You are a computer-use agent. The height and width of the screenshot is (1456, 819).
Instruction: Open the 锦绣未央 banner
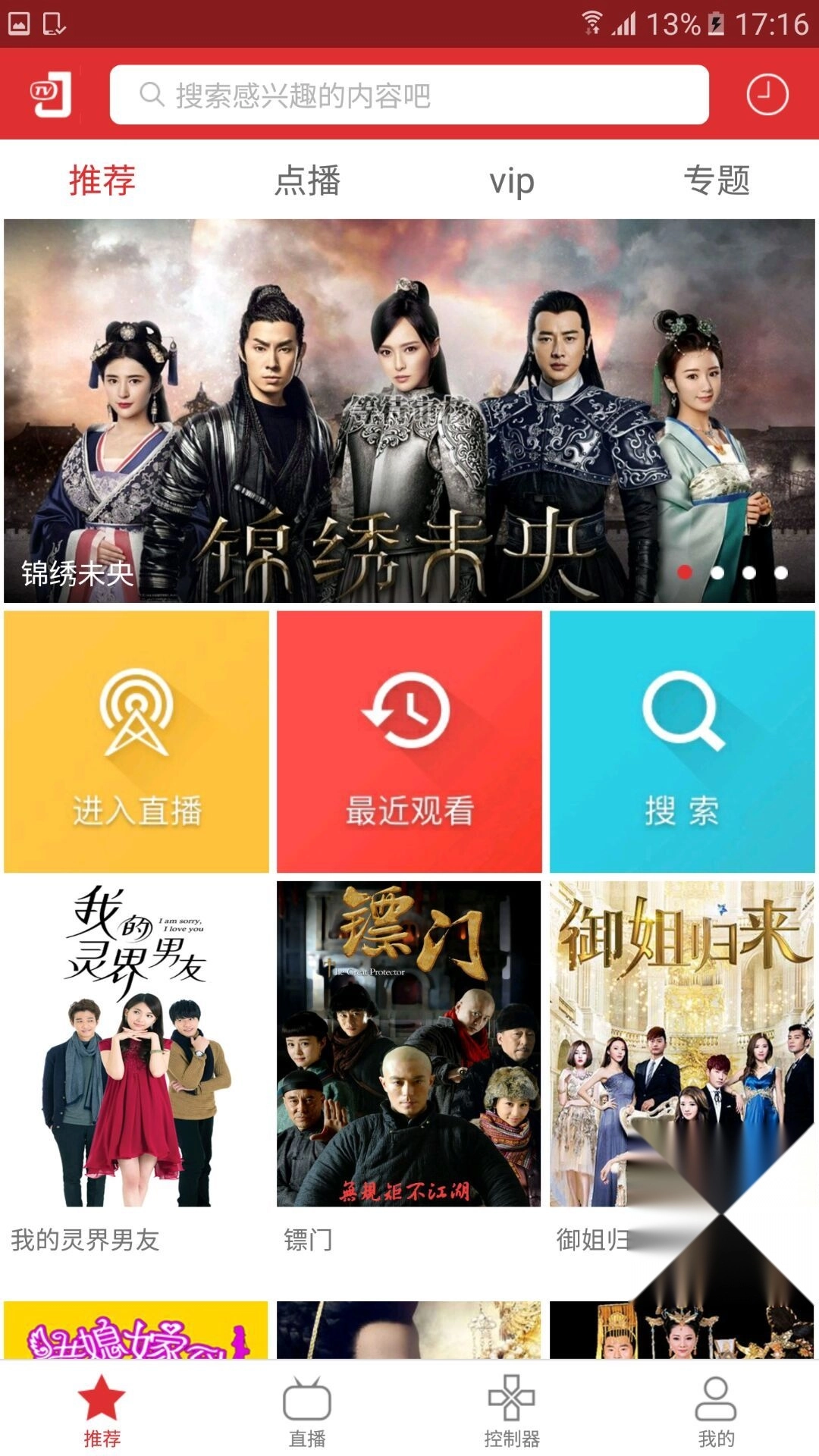[409, 410]
